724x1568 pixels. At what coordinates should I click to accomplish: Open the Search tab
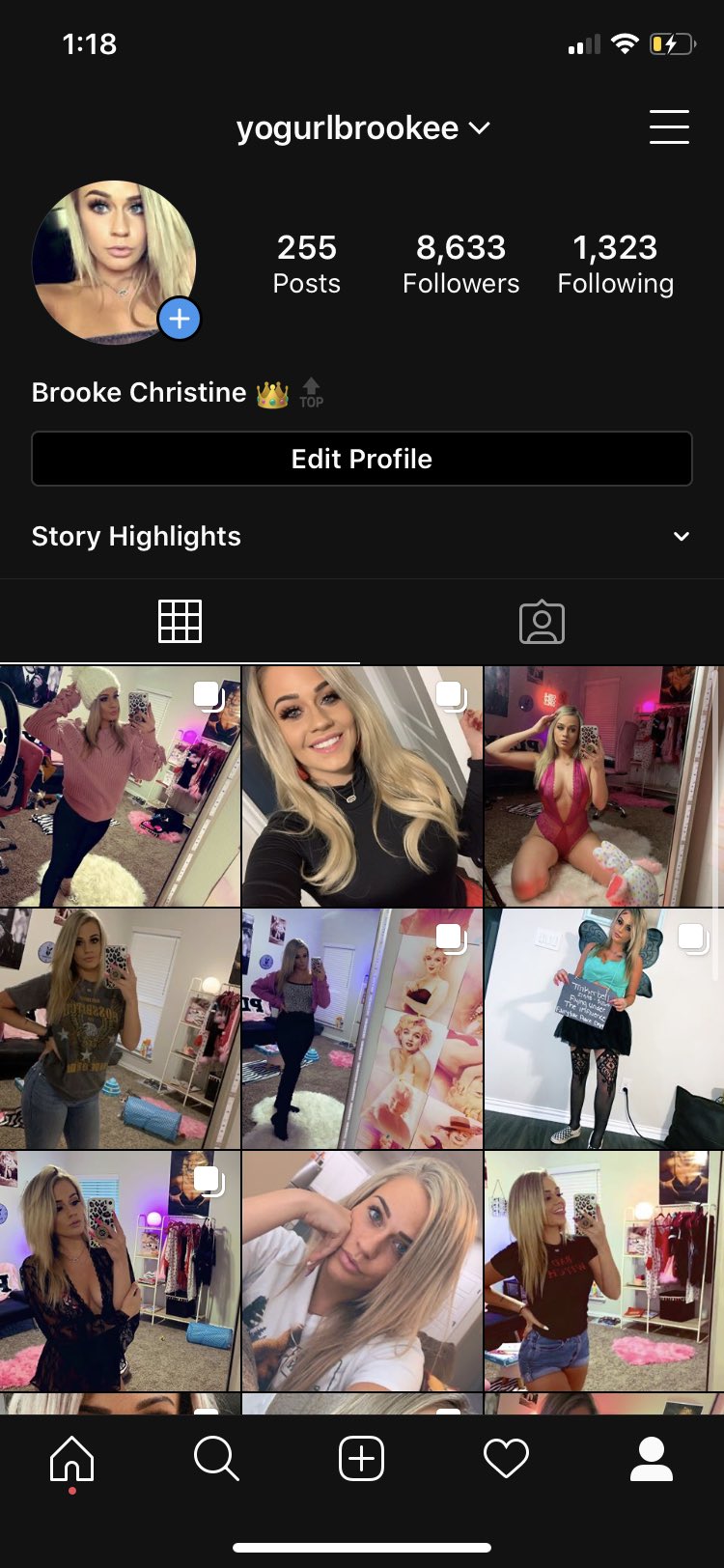216,1458
